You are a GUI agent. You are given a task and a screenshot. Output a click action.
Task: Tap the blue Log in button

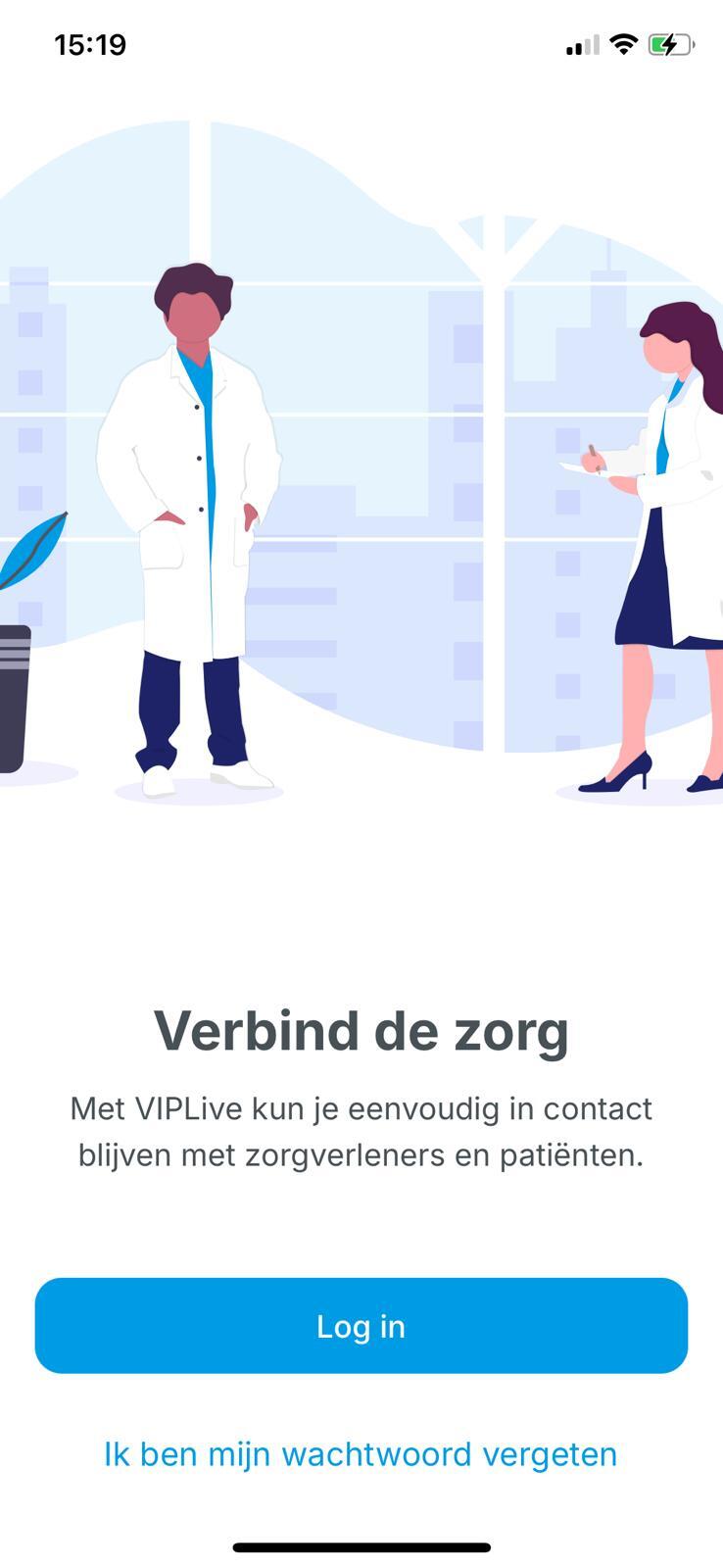pyautogui.click(x=361, y=1325)
